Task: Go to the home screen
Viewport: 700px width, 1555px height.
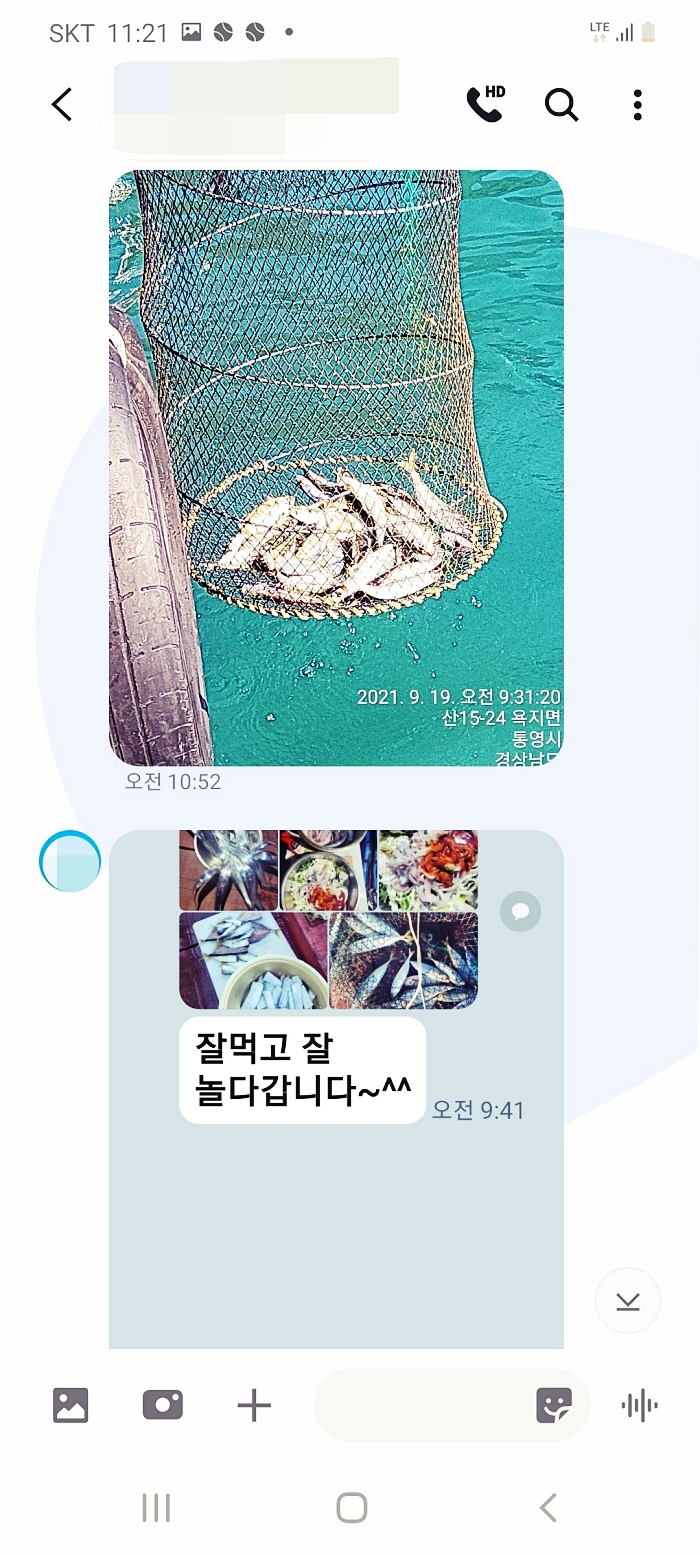Action: pyautogui.click(x=351, y=1507)
